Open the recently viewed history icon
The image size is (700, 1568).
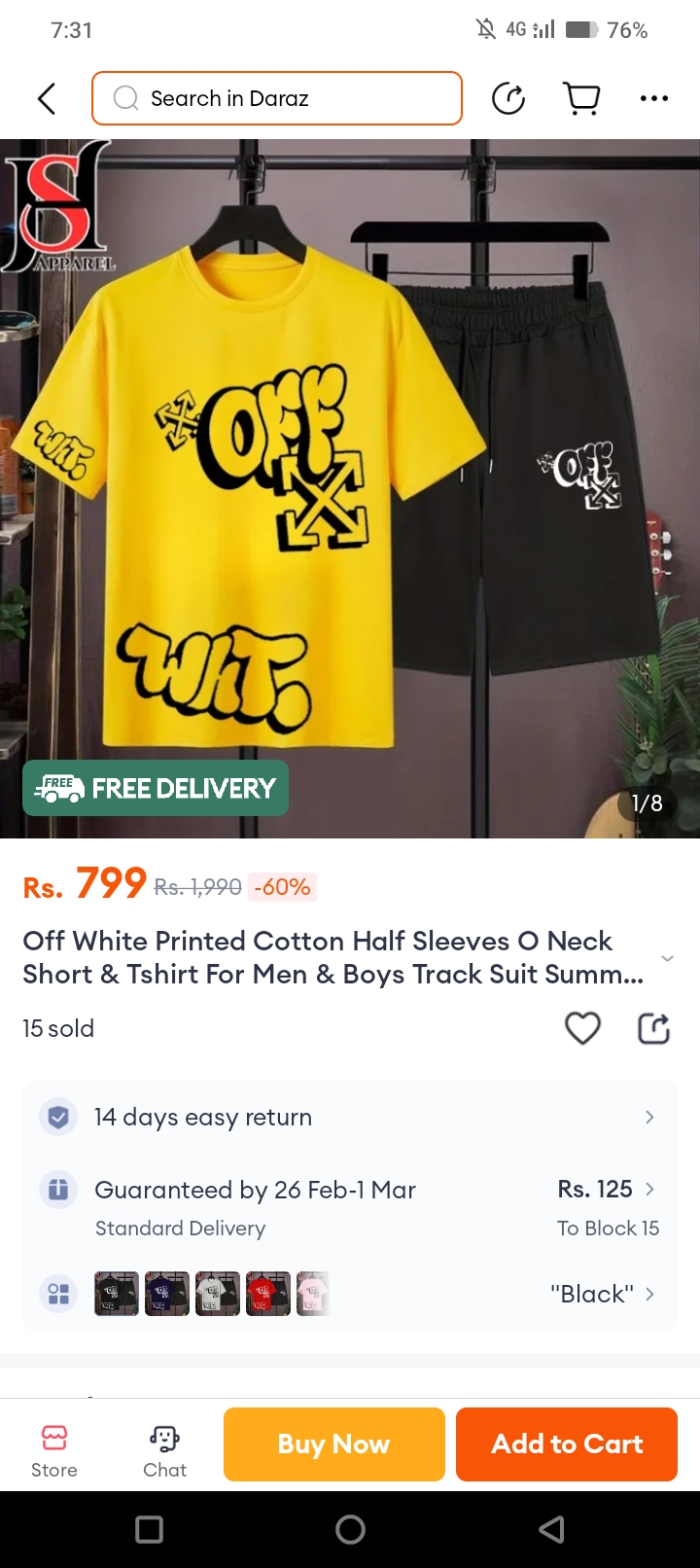tap(508, 98)
